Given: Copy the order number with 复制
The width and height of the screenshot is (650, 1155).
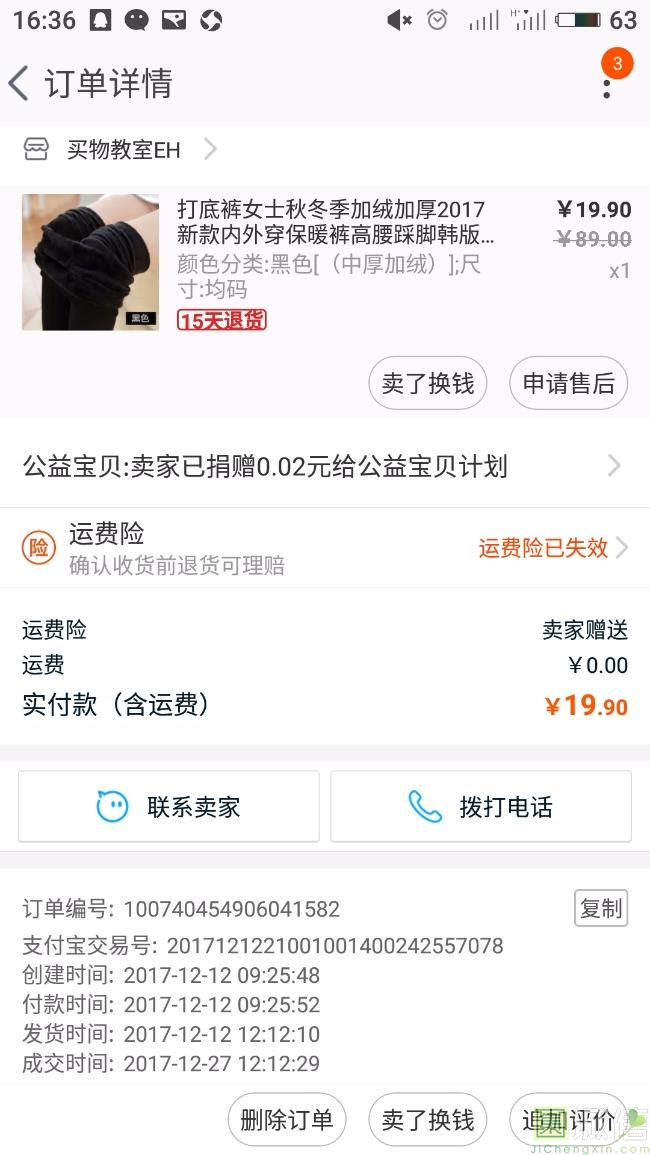Looking at the screenshot, I should click(x=600, y=908).
